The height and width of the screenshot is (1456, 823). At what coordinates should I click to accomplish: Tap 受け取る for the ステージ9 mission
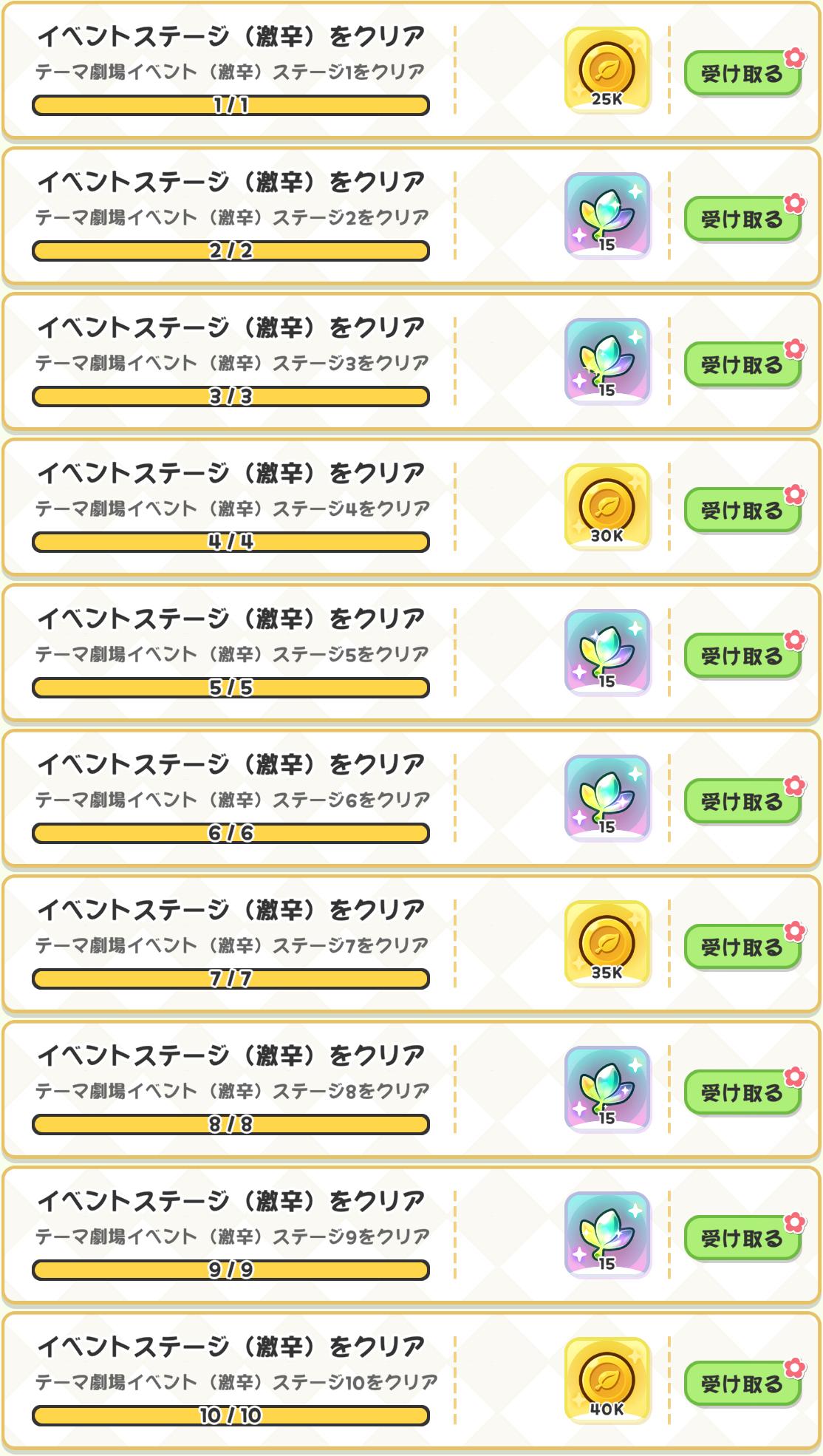pyautogui.click(x=742, y=1239)
